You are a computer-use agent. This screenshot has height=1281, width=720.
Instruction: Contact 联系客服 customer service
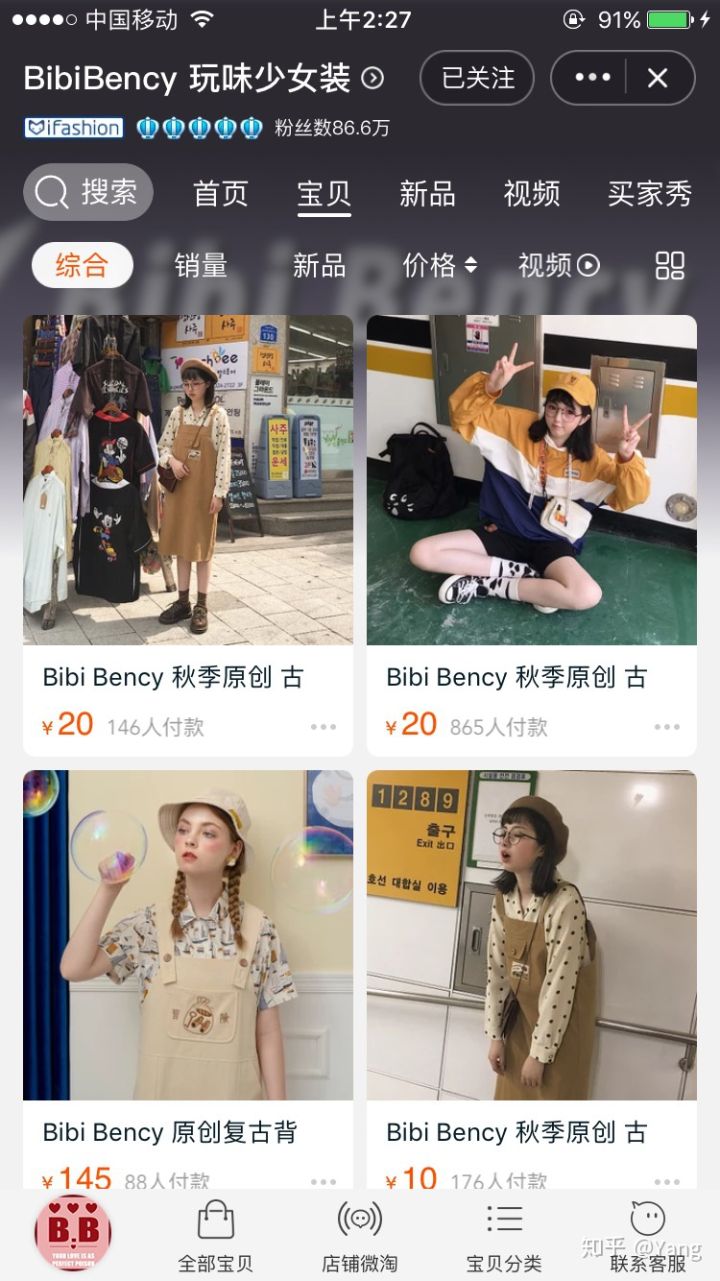point(648,1237)
